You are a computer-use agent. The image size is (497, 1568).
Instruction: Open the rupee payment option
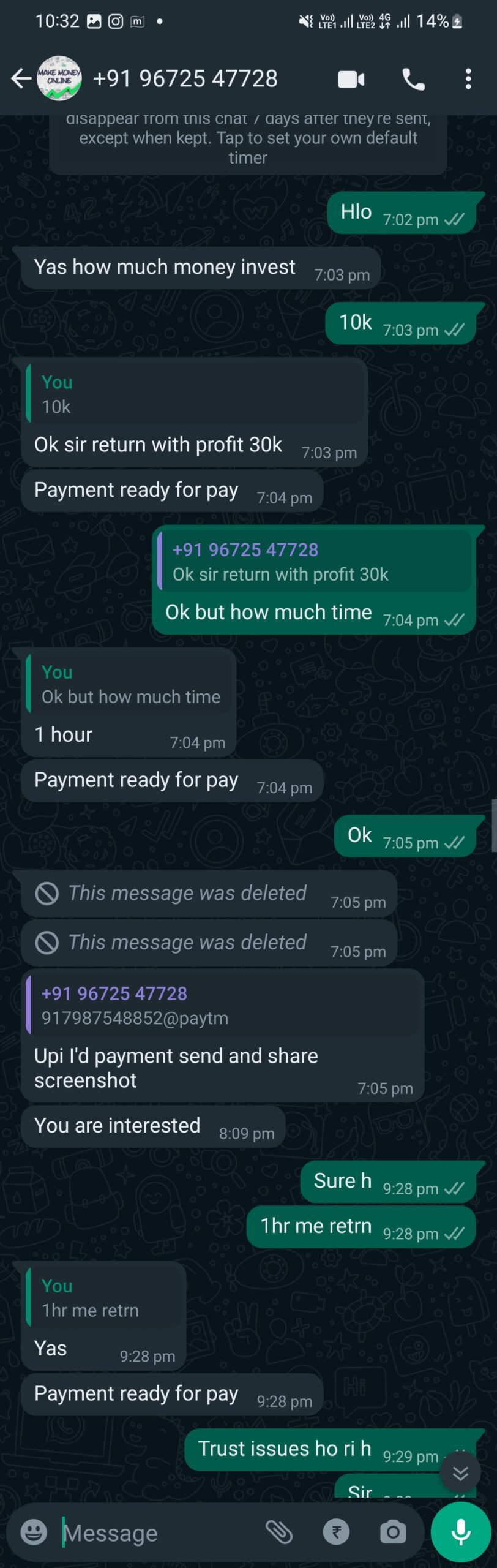[x=336, y=1532]
